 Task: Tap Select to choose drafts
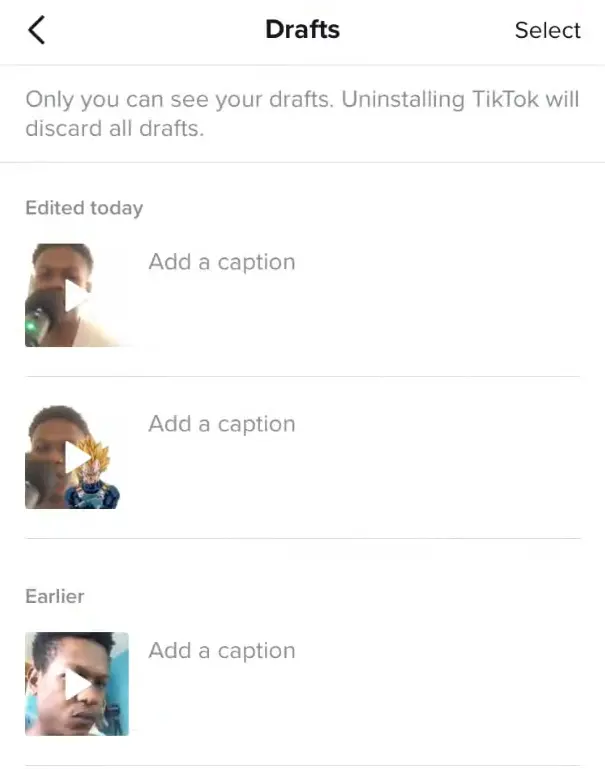[x=547, y=31]
